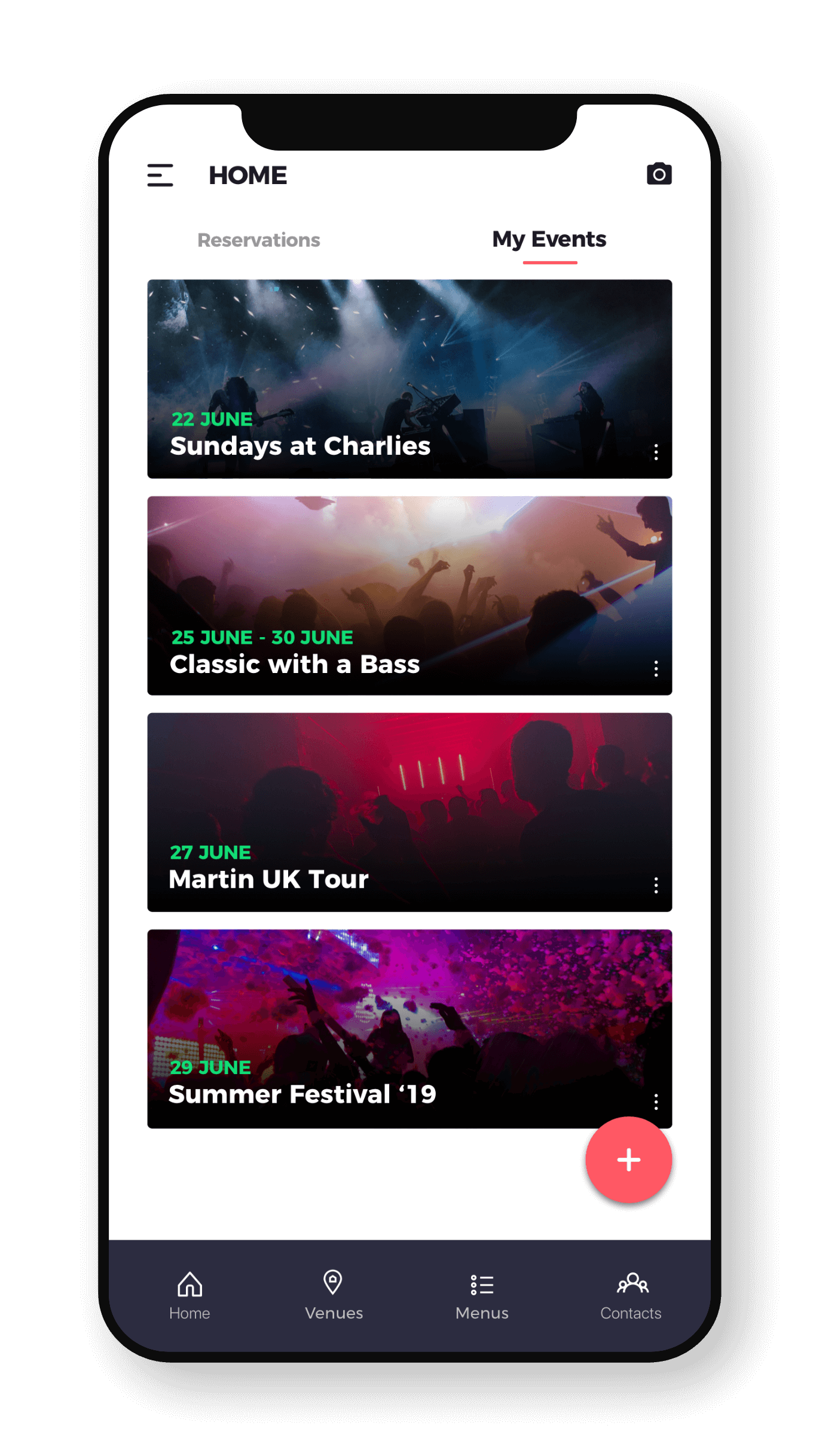This screenshot has width=819, height=1456.
Task: Switch to the Reservations tab
Action: 258,240
